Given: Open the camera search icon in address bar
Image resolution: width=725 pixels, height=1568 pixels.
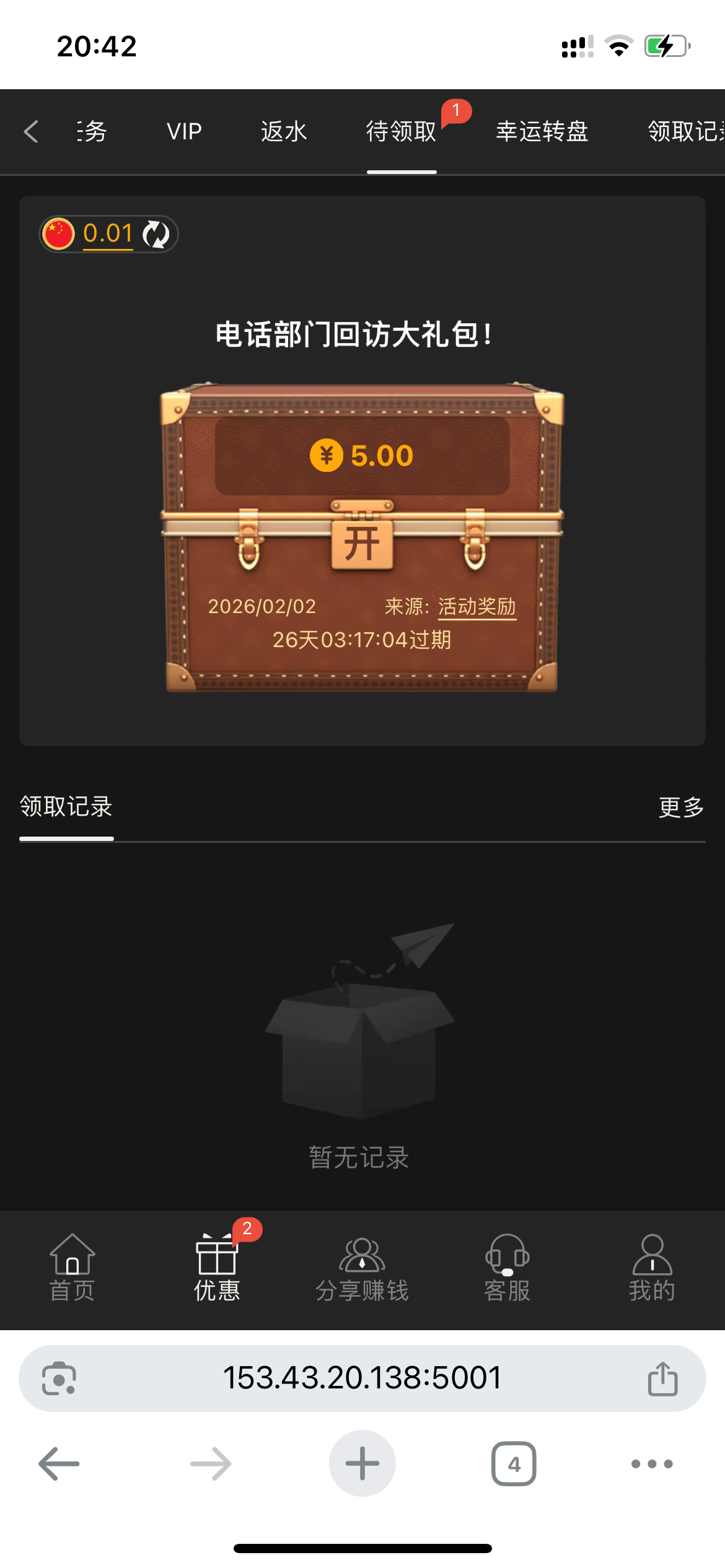Looking at the screenshot, I should click(59, 1379).
